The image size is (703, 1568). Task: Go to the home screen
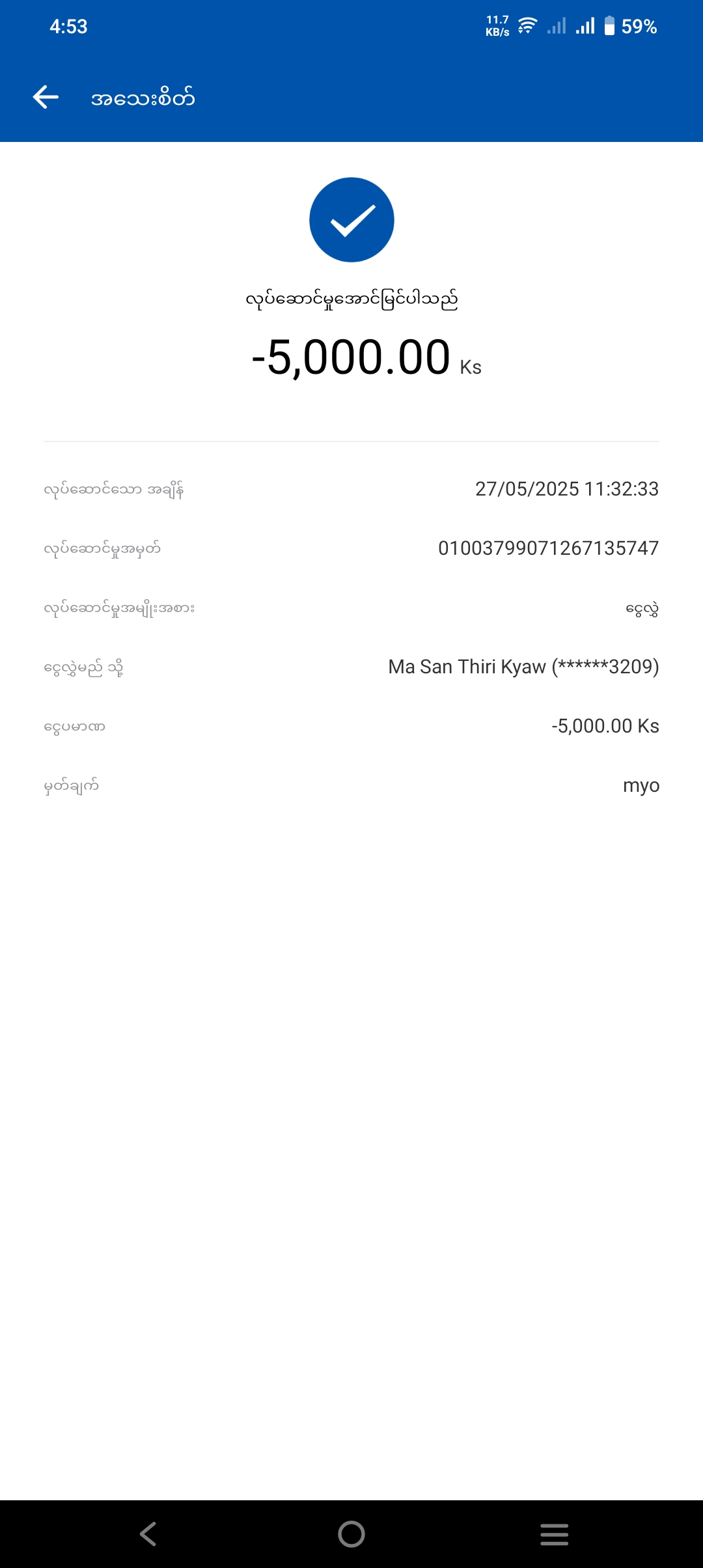coord(351,1534)
